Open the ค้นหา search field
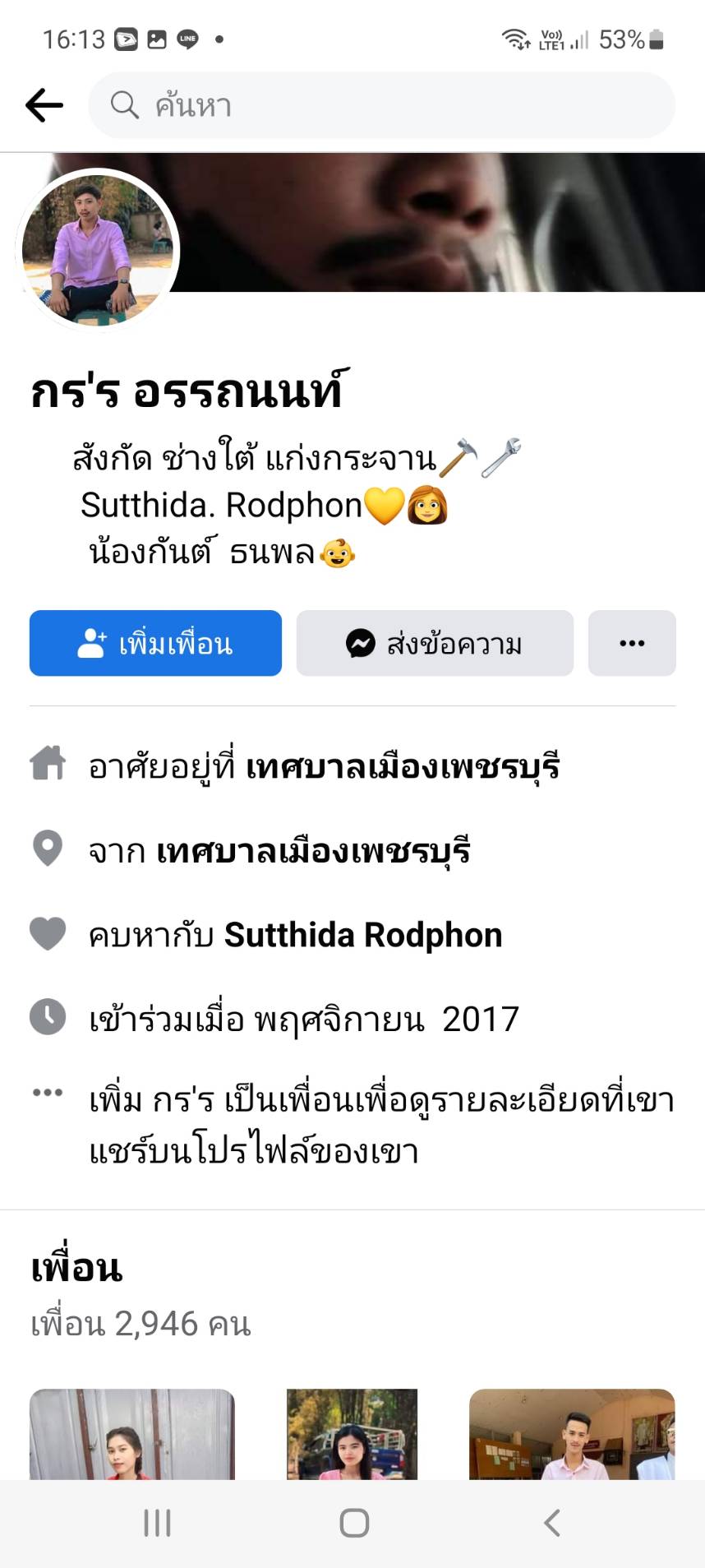This screenshot has width=705, height=1568. 381,105
